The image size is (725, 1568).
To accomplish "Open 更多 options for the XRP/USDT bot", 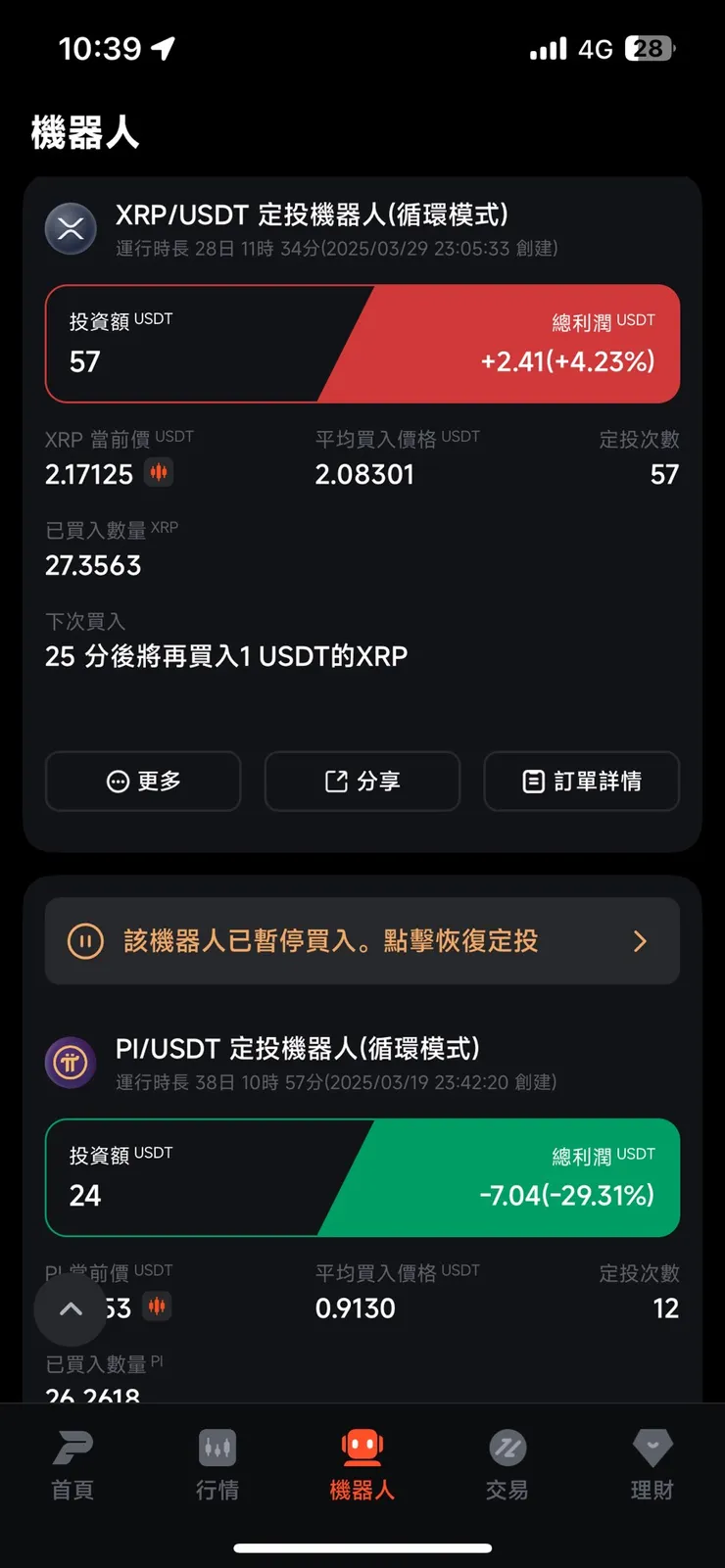I will 142,782.
